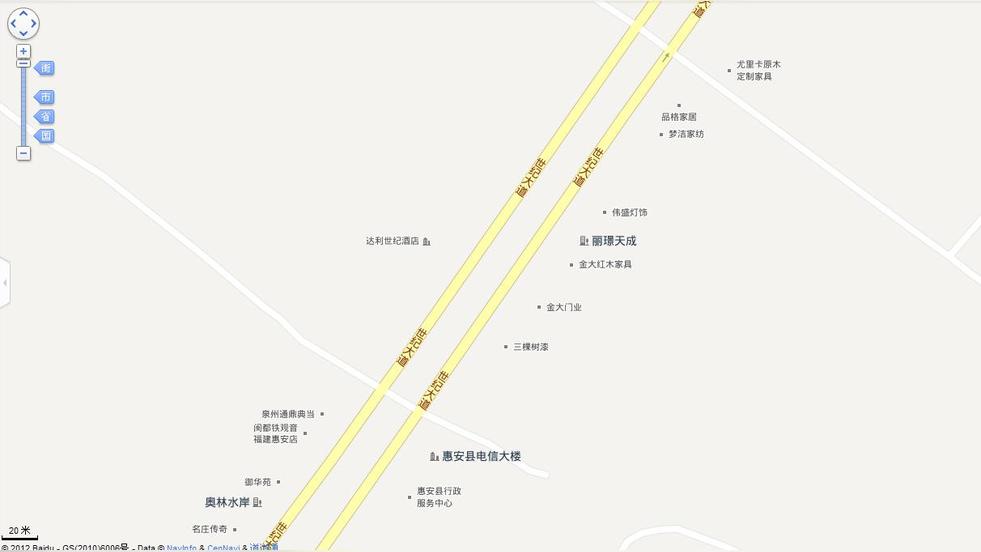981x552 pixels.
Task: Select the 惠安县电信大楼 building marker
Action: coord(434,457)
